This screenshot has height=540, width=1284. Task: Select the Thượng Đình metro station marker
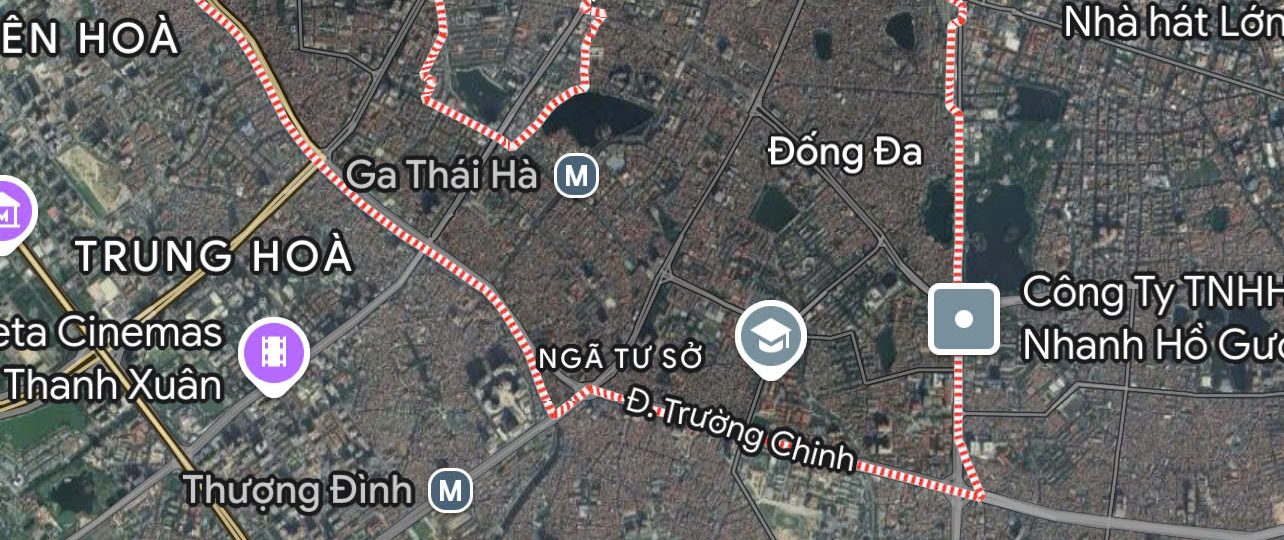(x=450, y=490)
